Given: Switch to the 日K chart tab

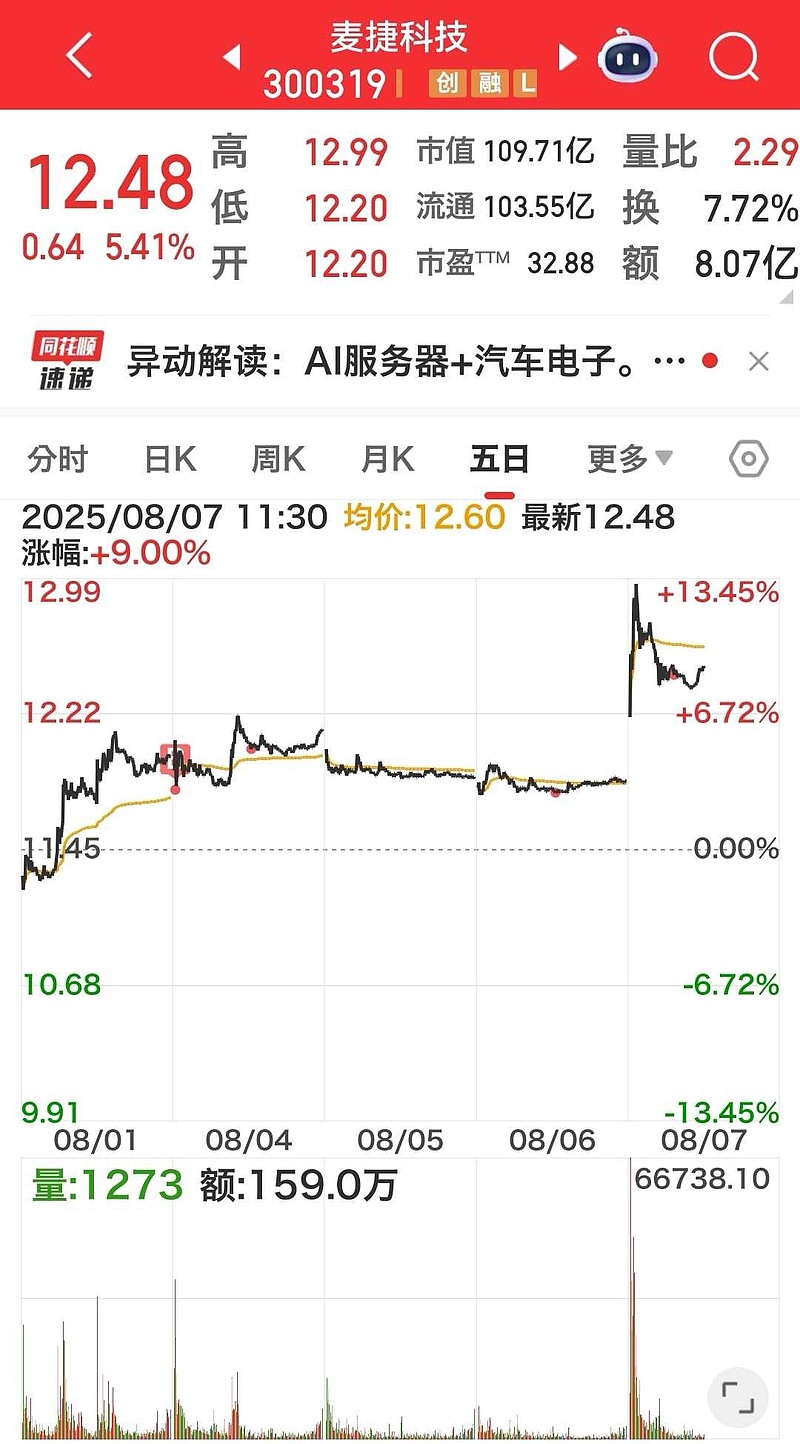Looking at the screenshot, I should tap(170, 460).
